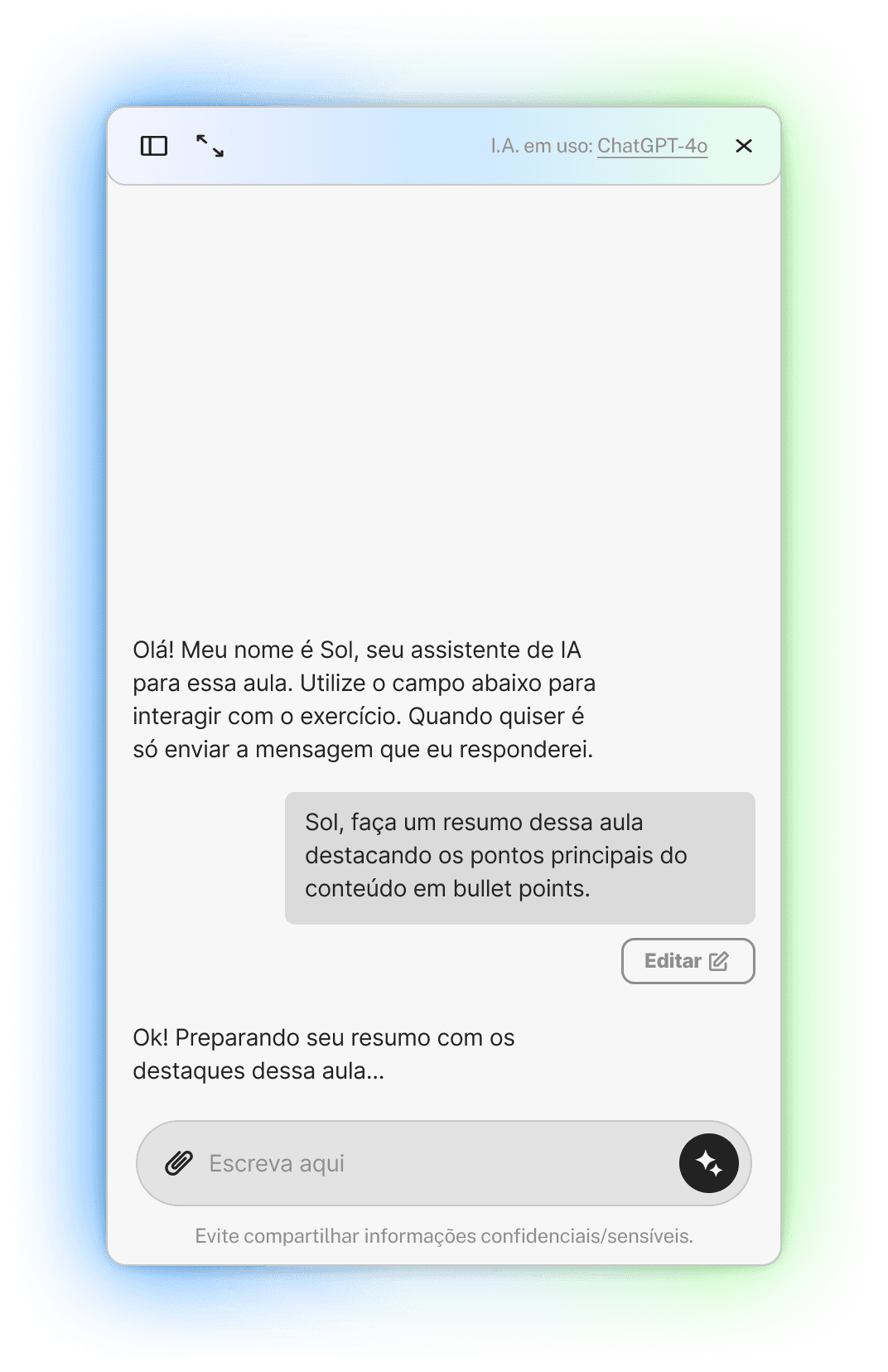Select the 'Preparando seu resumo' response

[325, 1054]
